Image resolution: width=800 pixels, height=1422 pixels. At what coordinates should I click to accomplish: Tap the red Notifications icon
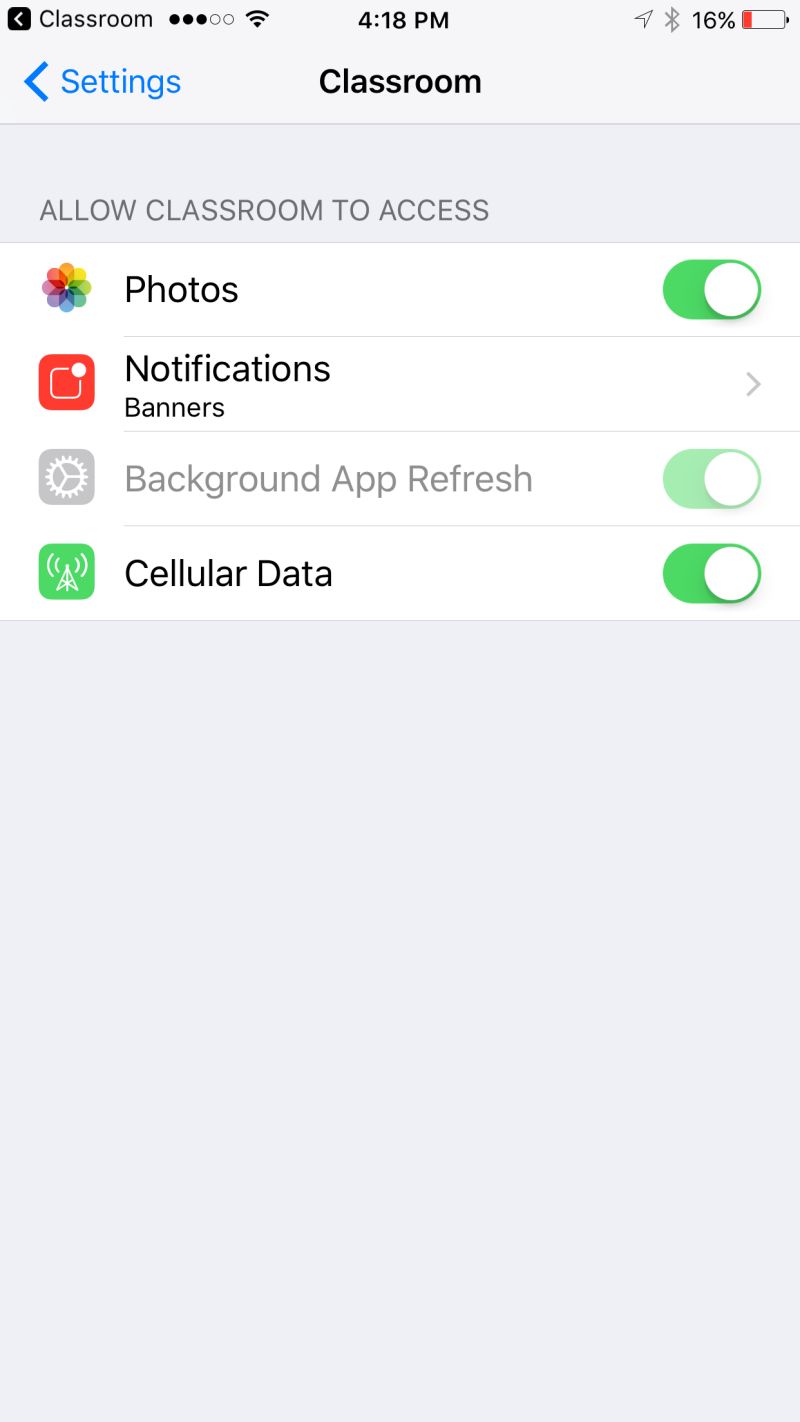pyautogui.click(x=66, y=383)
